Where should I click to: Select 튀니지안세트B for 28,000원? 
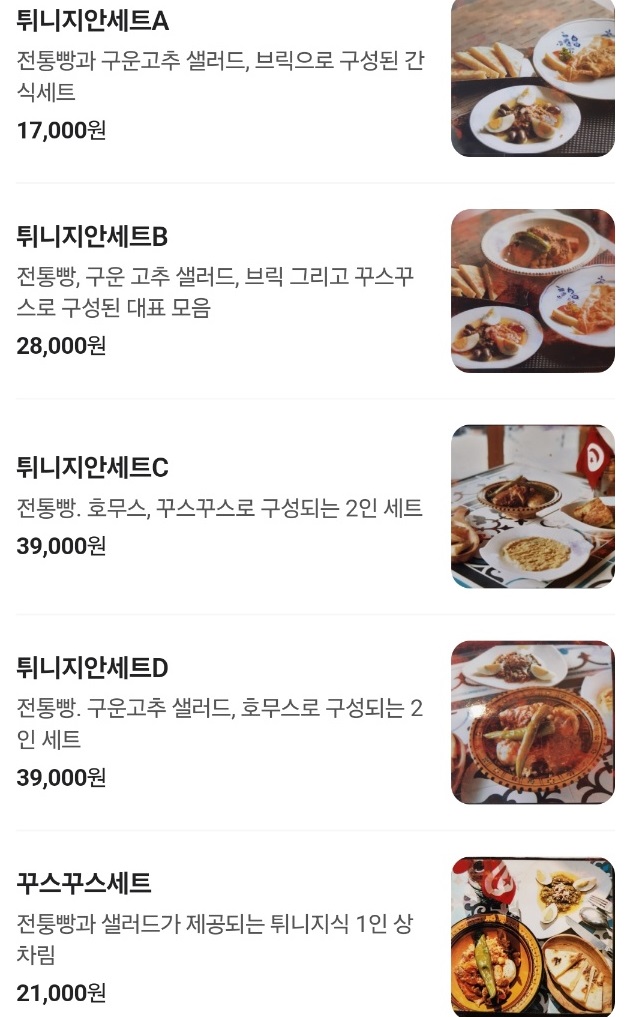(x=92, y=237)
